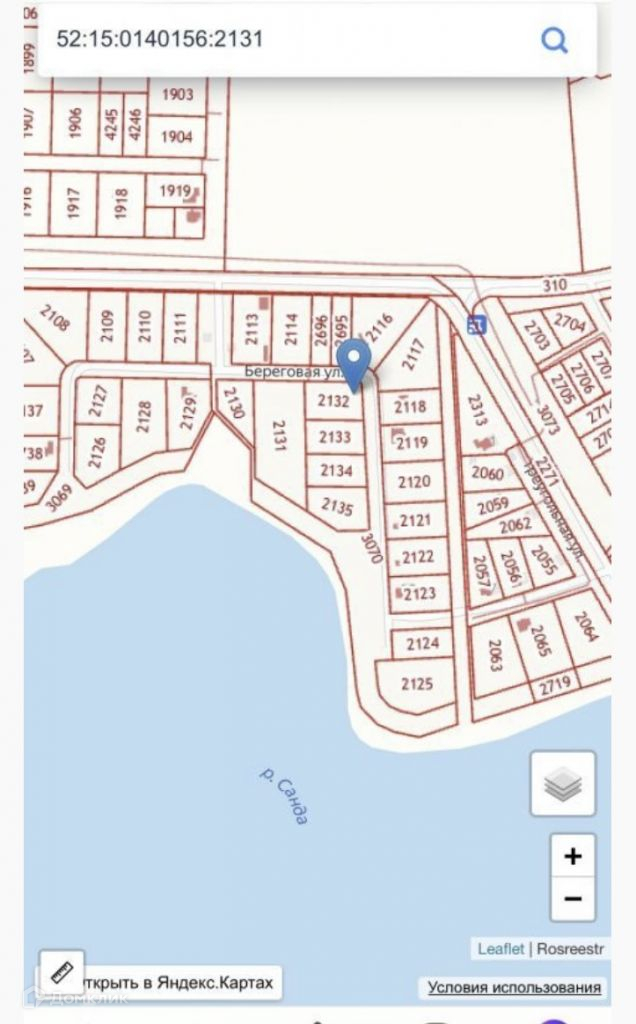Zoom in with the plus button
The width and height of the screenshot is (636, 1024).
click(x=573, y=856)
